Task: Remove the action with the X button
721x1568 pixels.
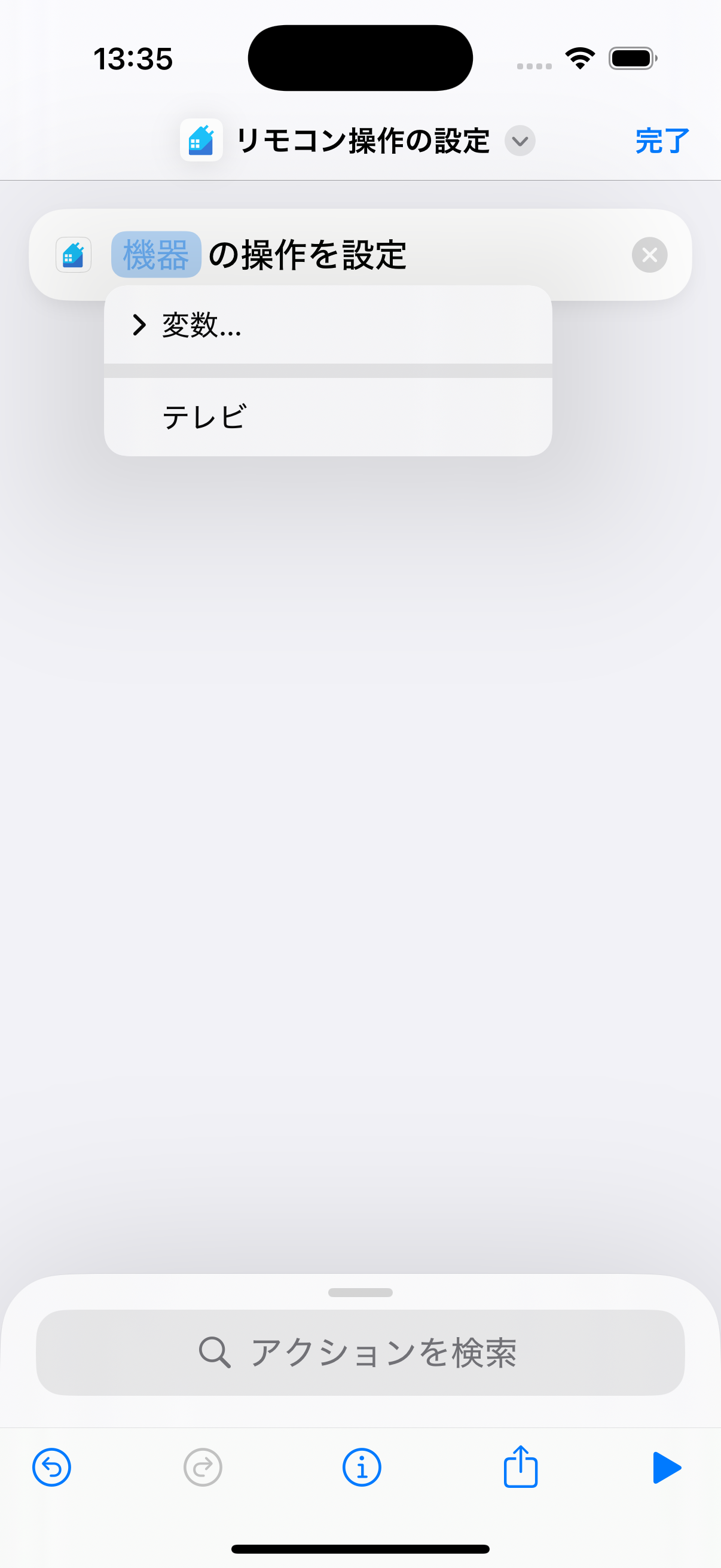Action: (649, 254)
